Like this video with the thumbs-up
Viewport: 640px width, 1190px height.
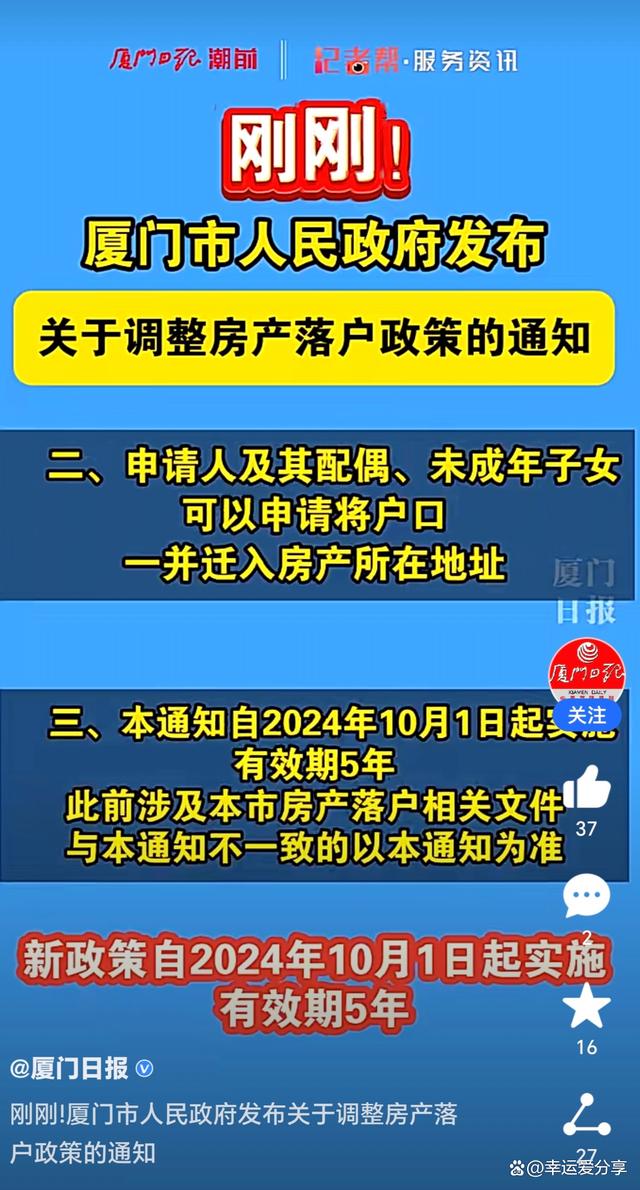click(x=586, y=787)
